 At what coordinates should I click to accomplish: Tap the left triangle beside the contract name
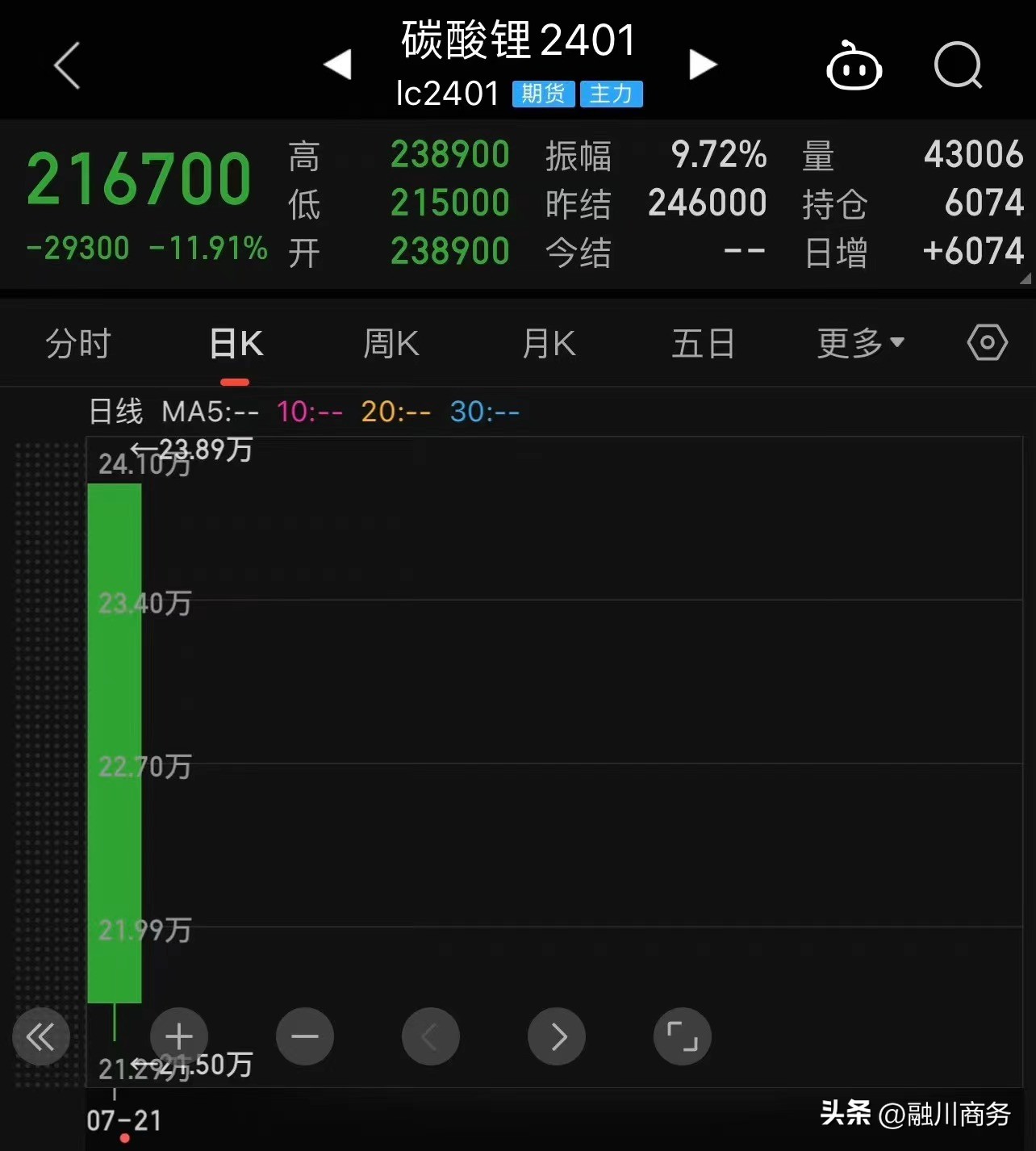click(x=339, y=65)
